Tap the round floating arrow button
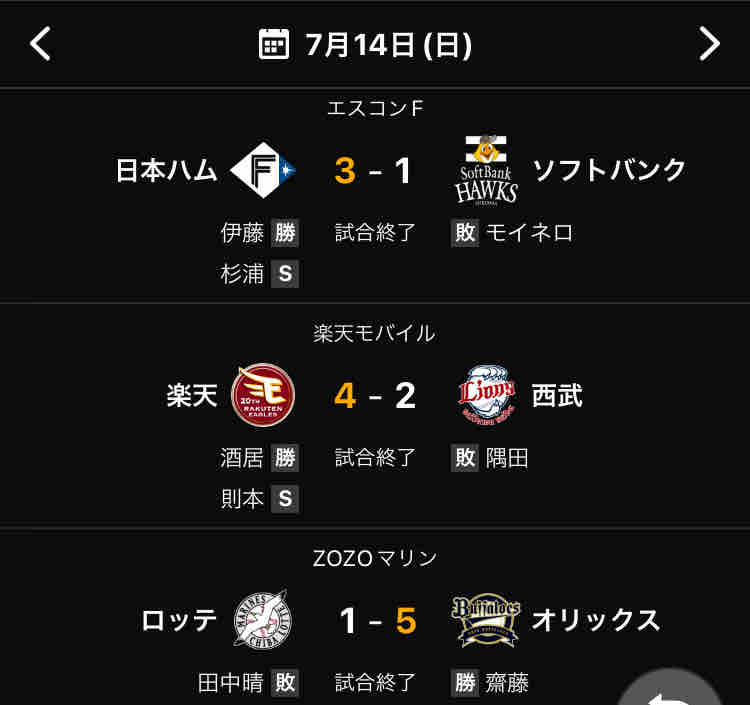Image resolution: width=750 pixels, height=705 pixels. (x=670, y=690)
